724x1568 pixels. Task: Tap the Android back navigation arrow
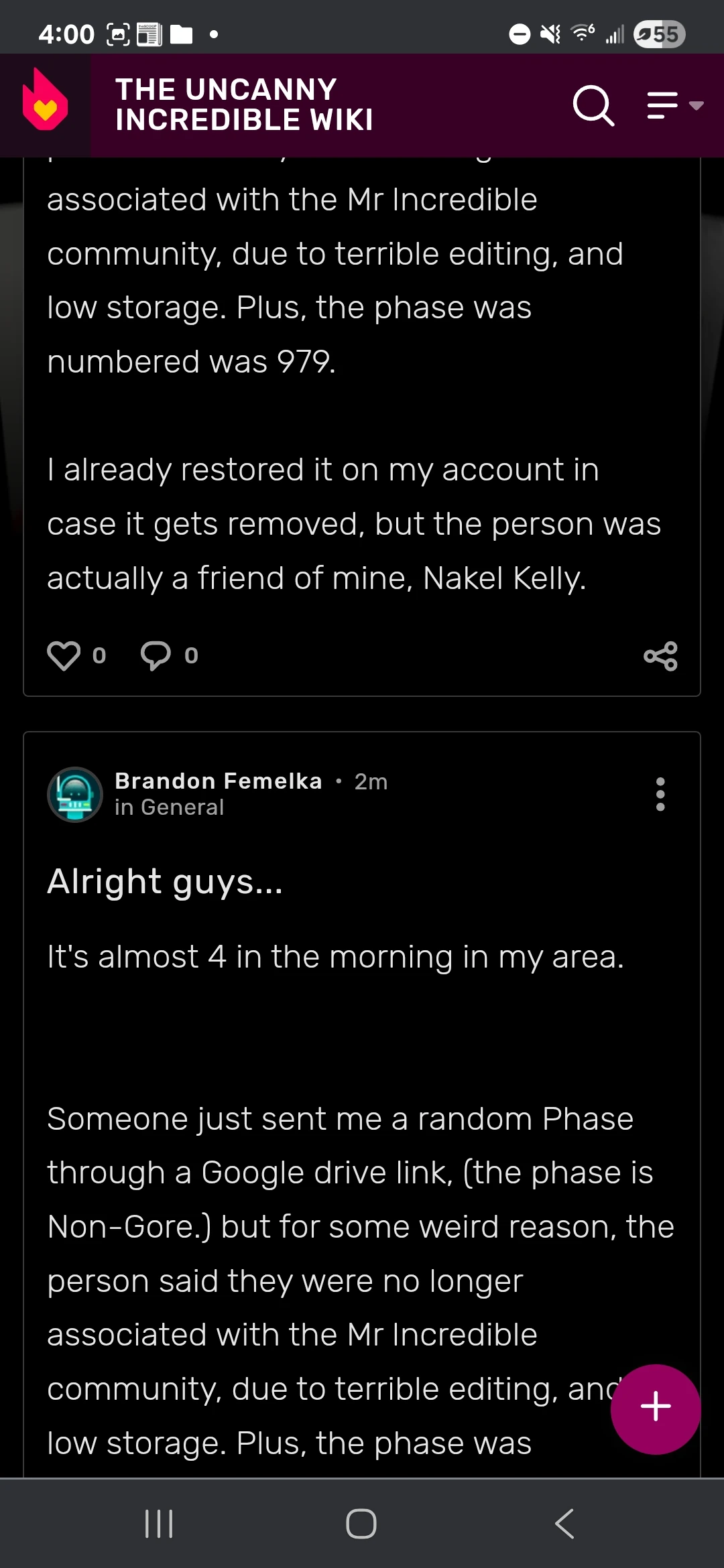click(x=564, y=1524)
